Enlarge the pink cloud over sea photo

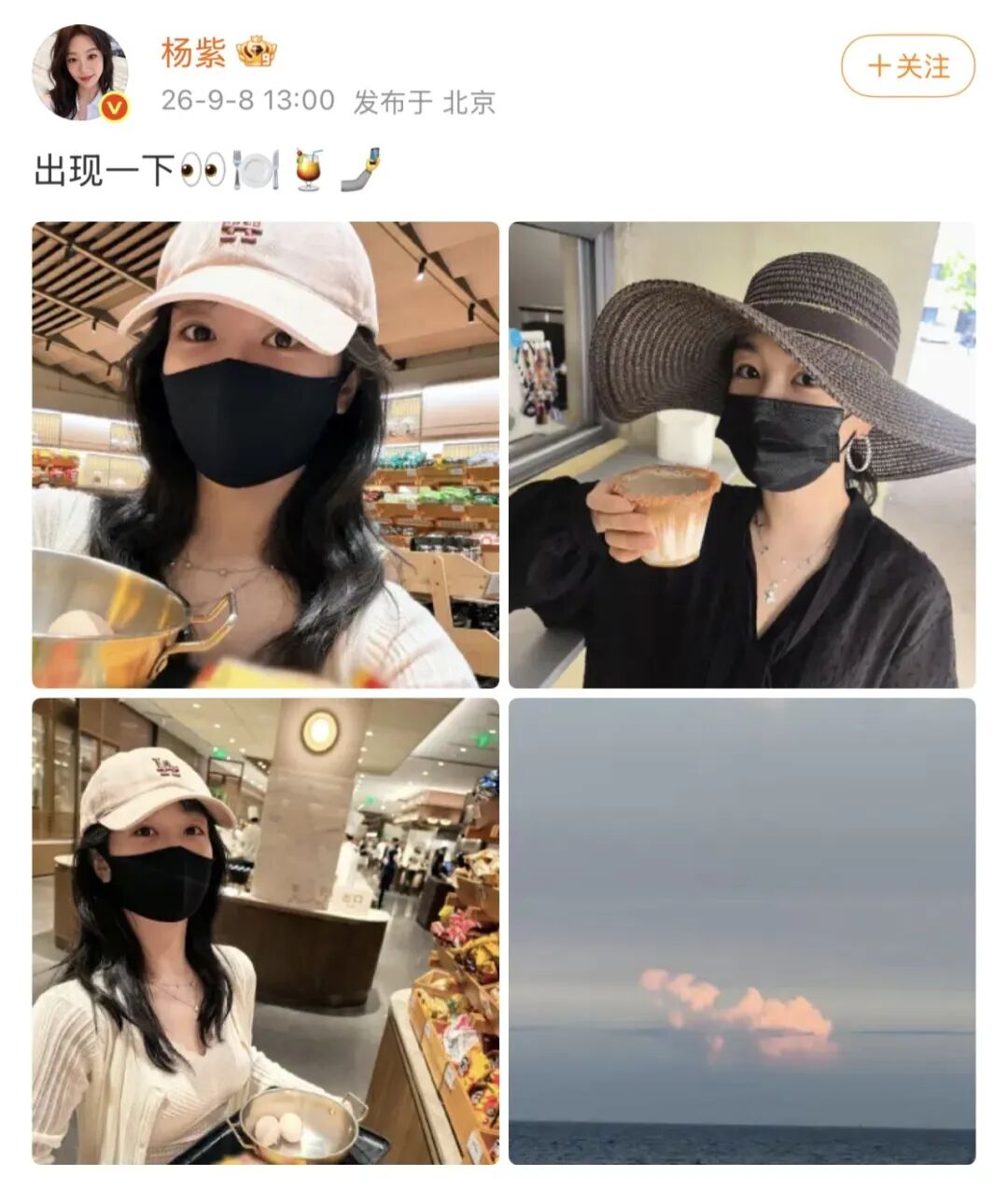pos(742,931)
